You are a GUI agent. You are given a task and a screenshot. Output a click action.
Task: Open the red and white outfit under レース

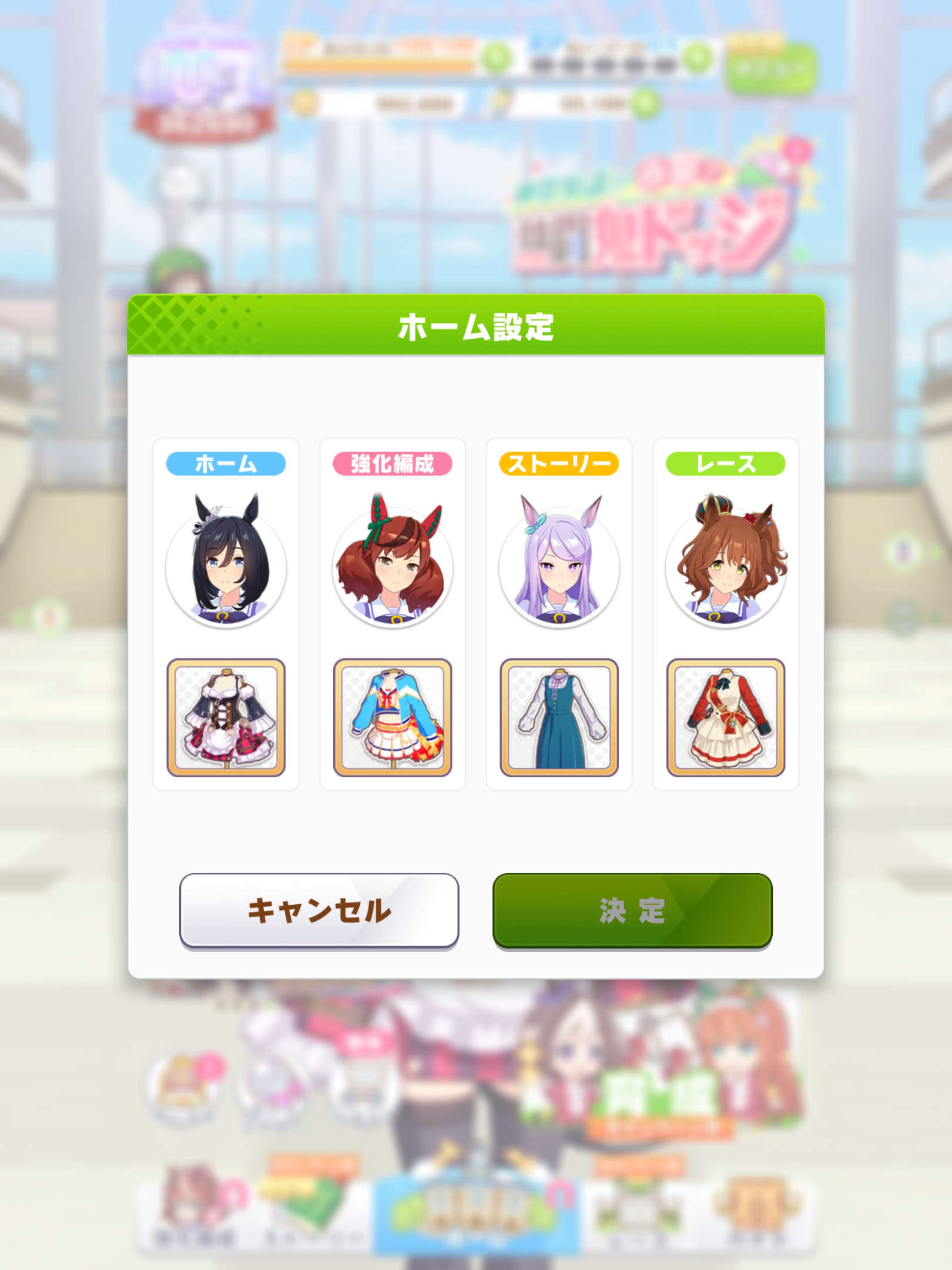tap(726, 717)
